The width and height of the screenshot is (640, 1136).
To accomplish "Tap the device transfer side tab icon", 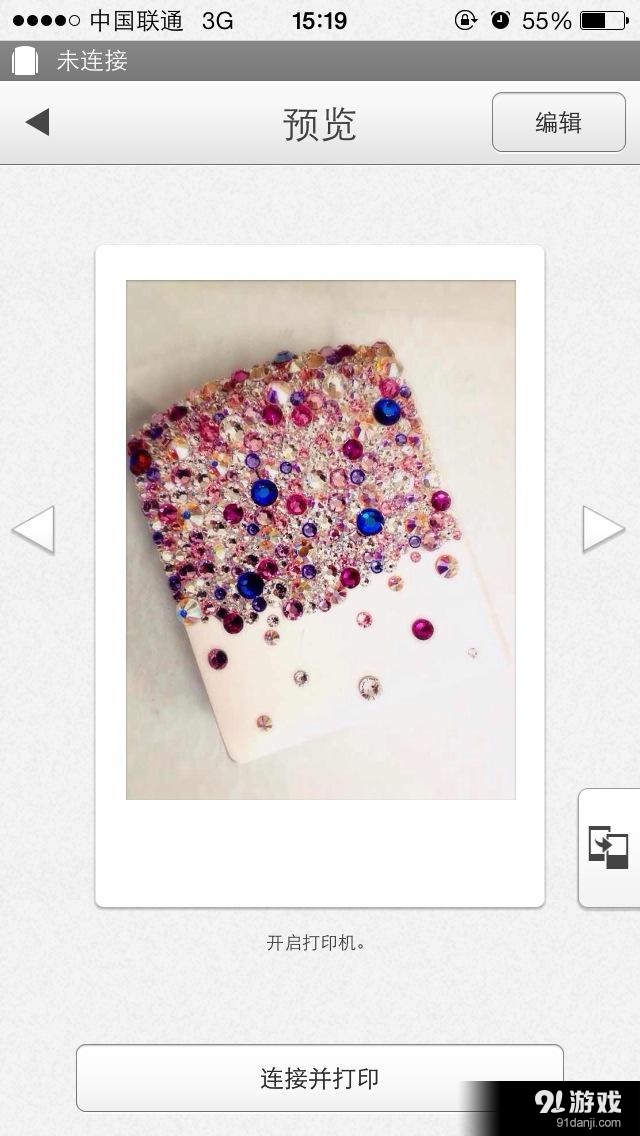I will click(608, 847).
